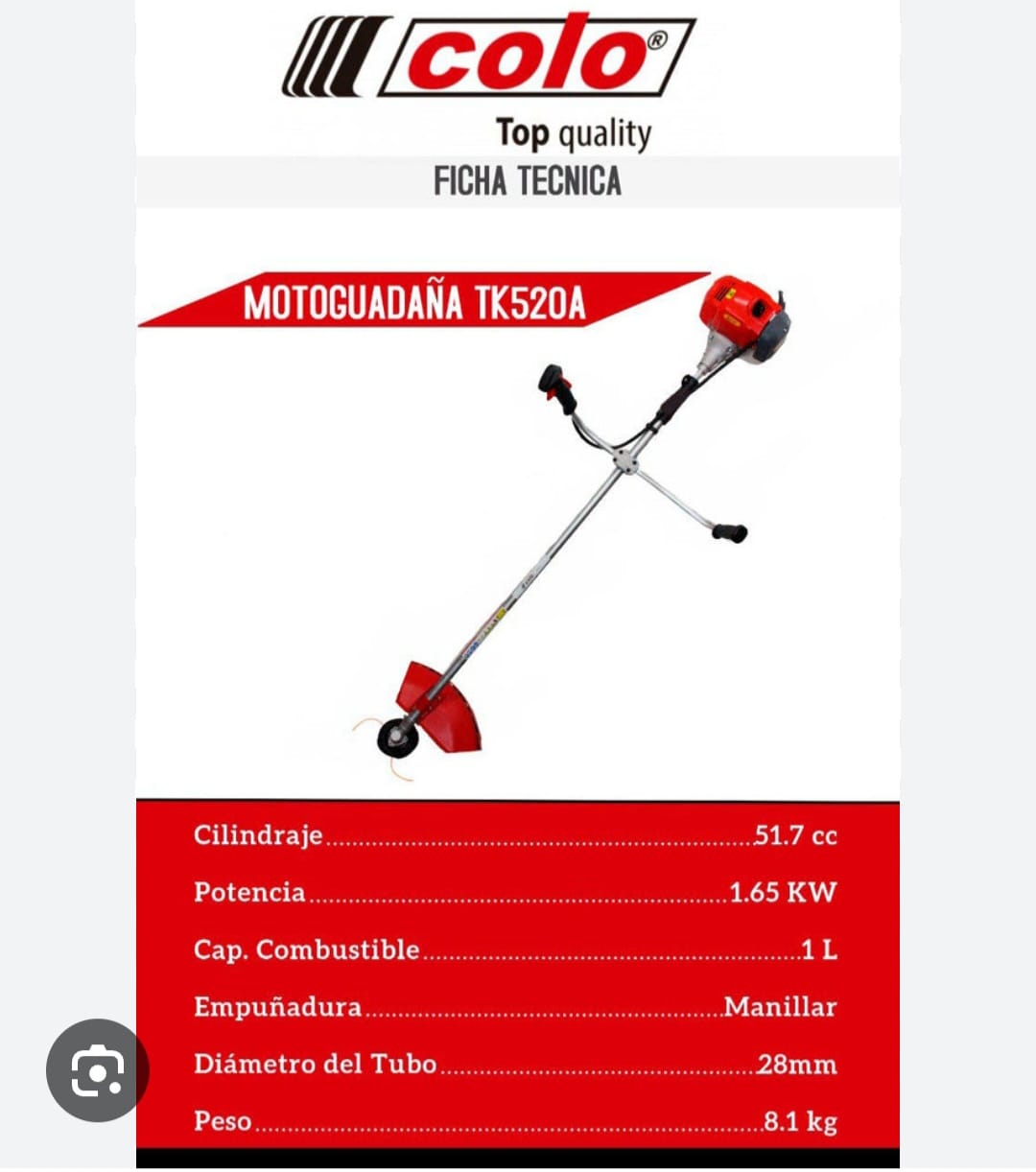This screenshot has height=1172, width=1036.
Task: Open the visual search lens button
Action: tap(98, 1070)
